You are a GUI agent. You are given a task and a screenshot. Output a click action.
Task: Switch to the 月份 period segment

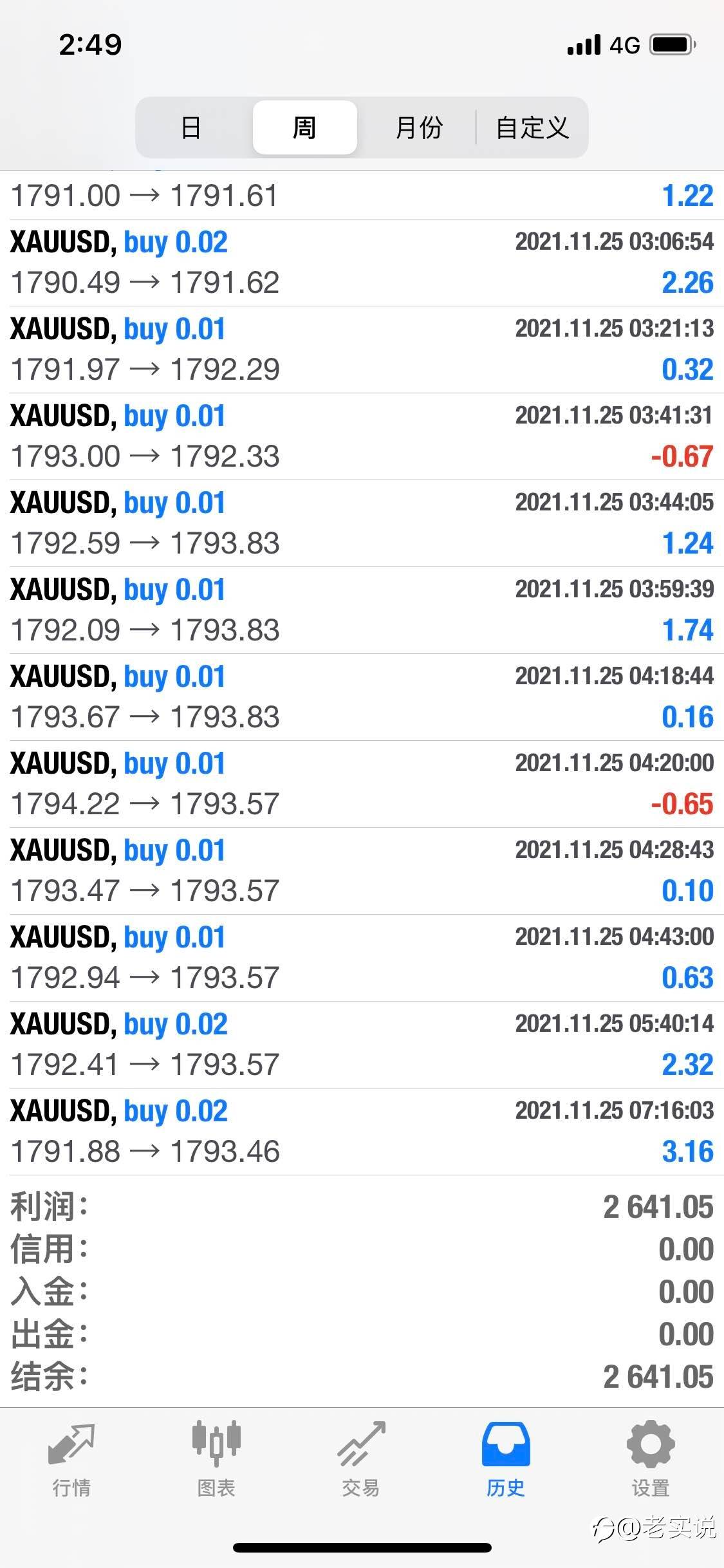[x=418, y=127]
